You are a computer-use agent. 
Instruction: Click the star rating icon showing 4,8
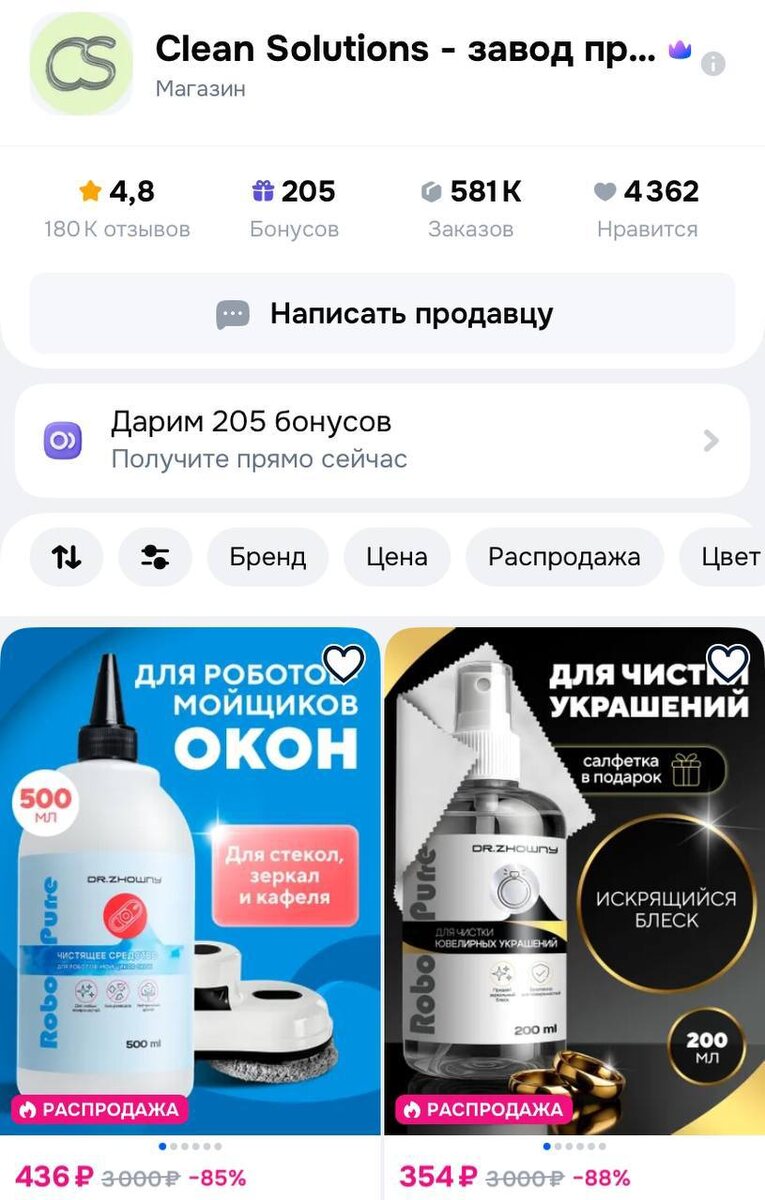[x=90, y=190]
